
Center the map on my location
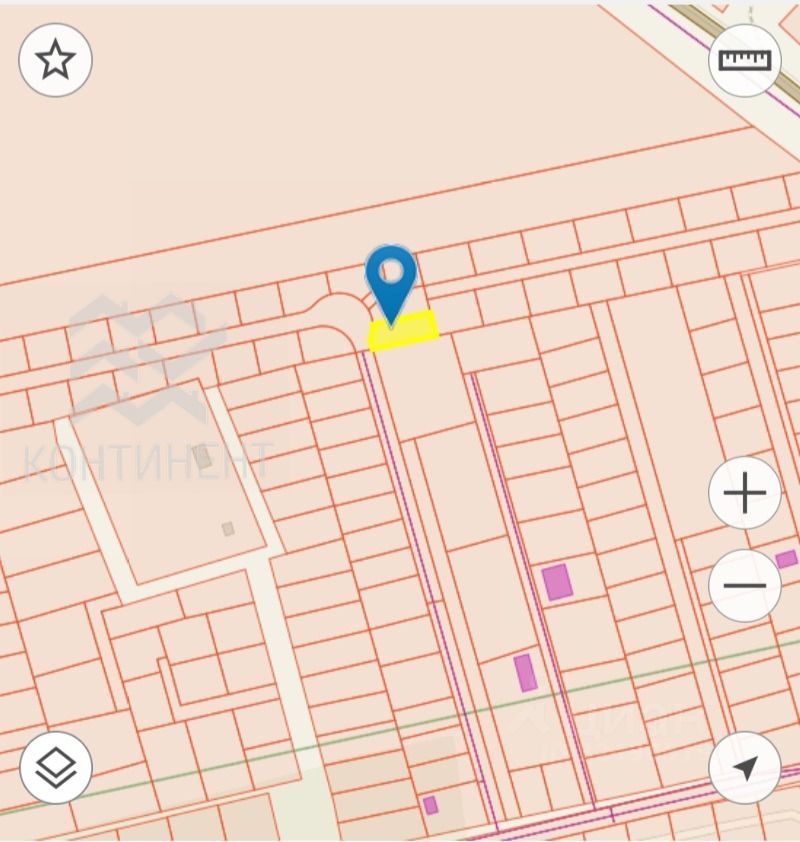[x=745, y=768]
